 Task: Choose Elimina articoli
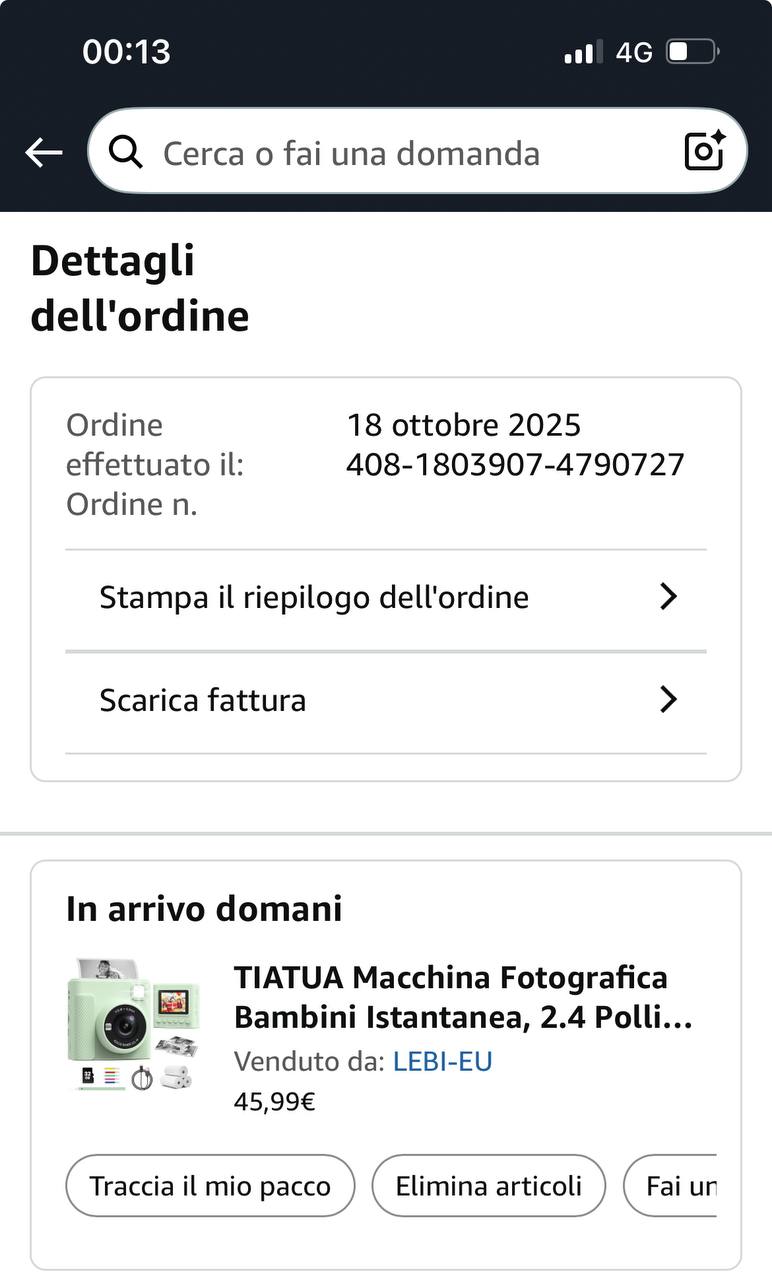point(489,1186)
